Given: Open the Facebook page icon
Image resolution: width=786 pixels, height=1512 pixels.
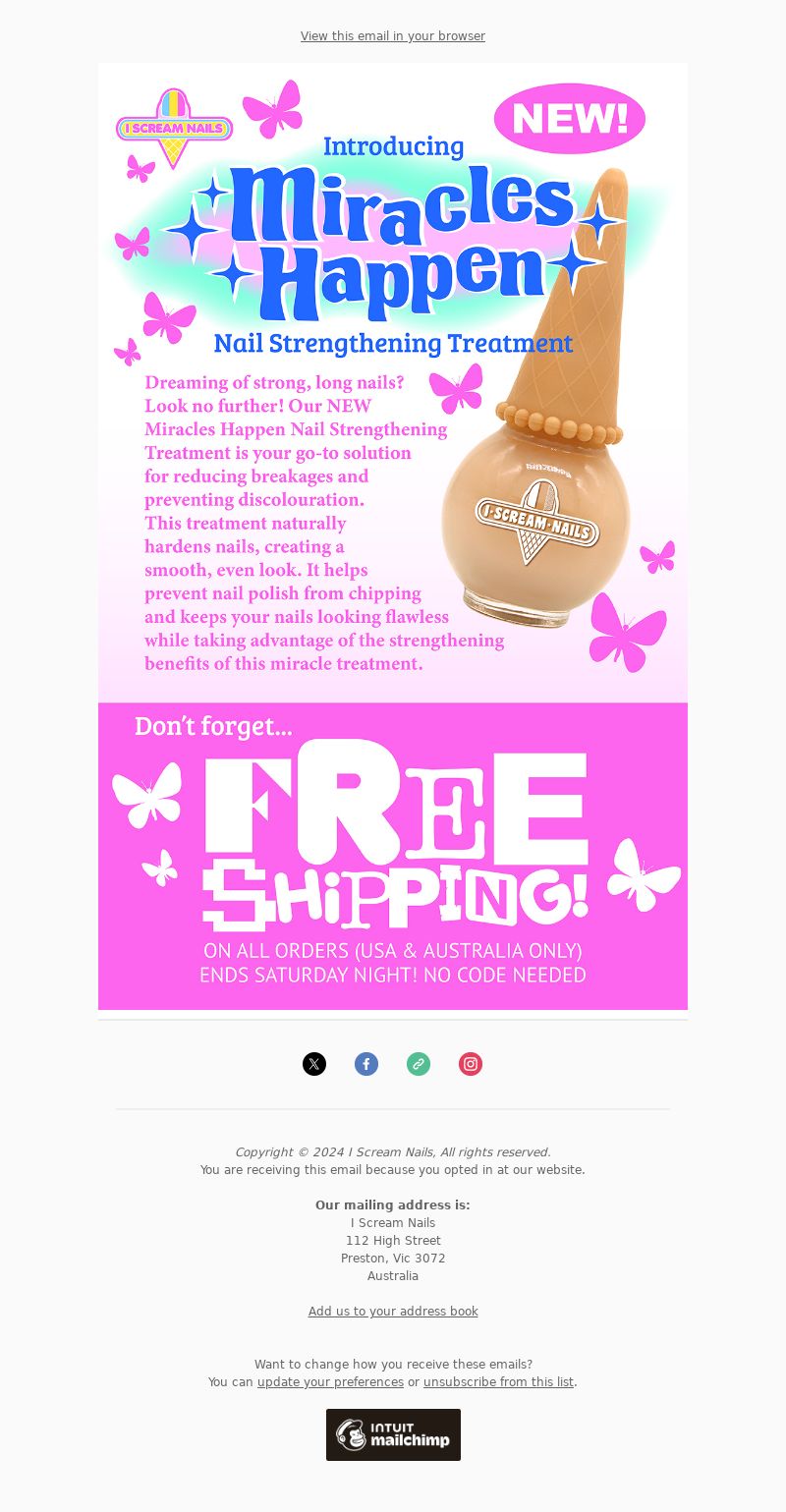Looking at the screenshot, I should coord(366,1064).
